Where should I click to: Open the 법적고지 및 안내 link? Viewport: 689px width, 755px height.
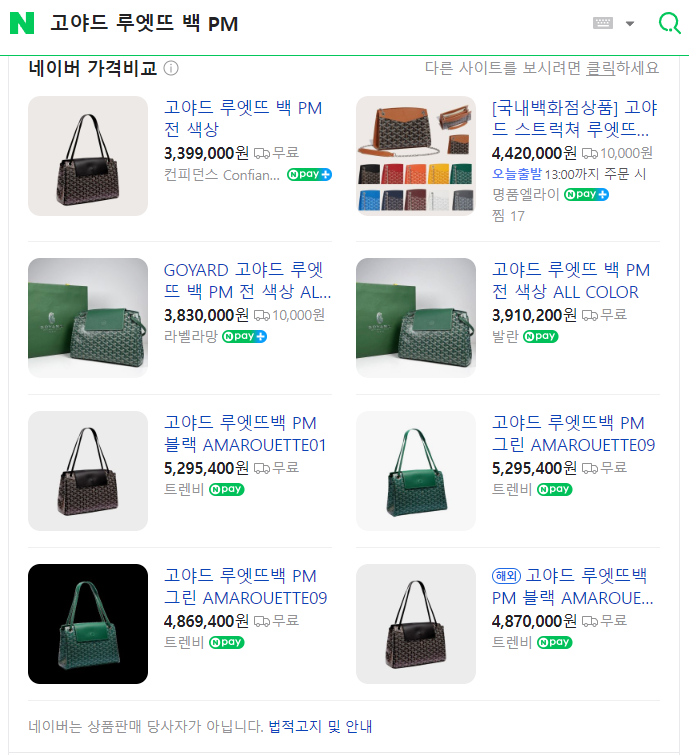click(320, 726)
